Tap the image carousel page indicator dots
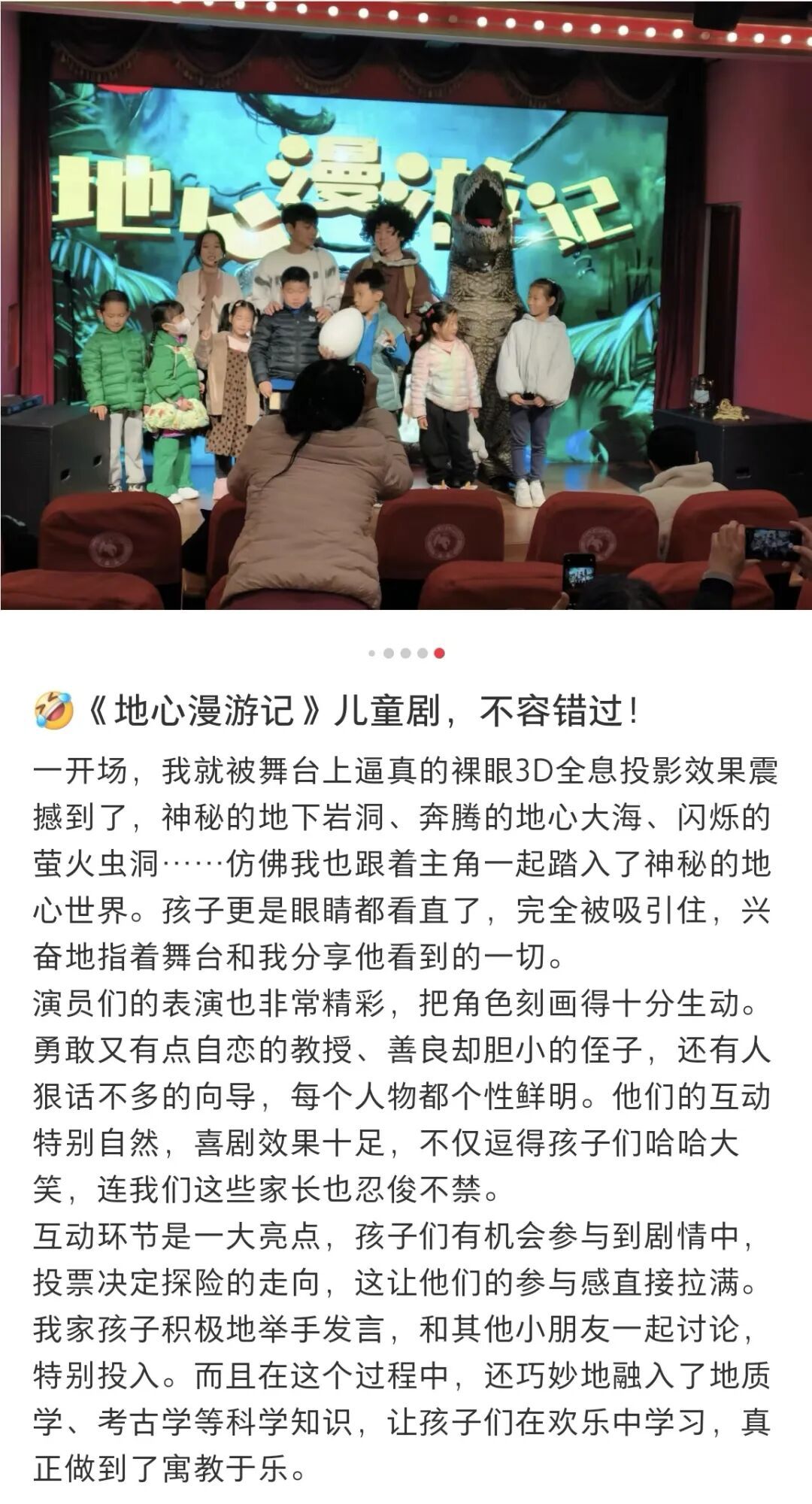 tap(406, 653)
